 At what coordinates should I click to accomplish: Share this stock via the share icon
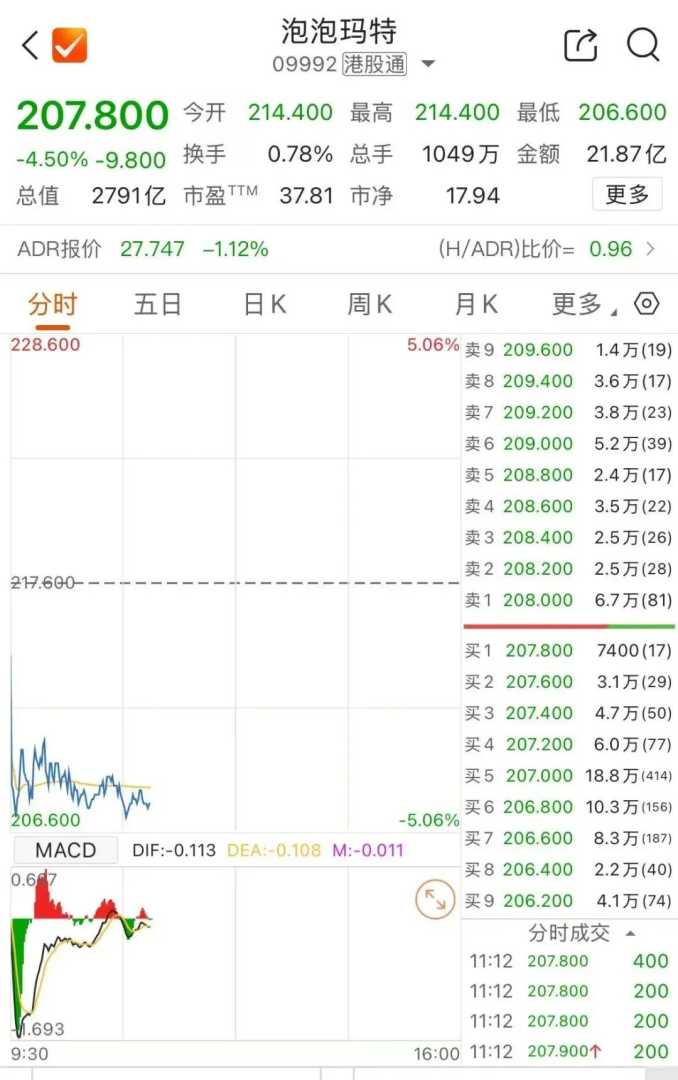click(581, 45)
